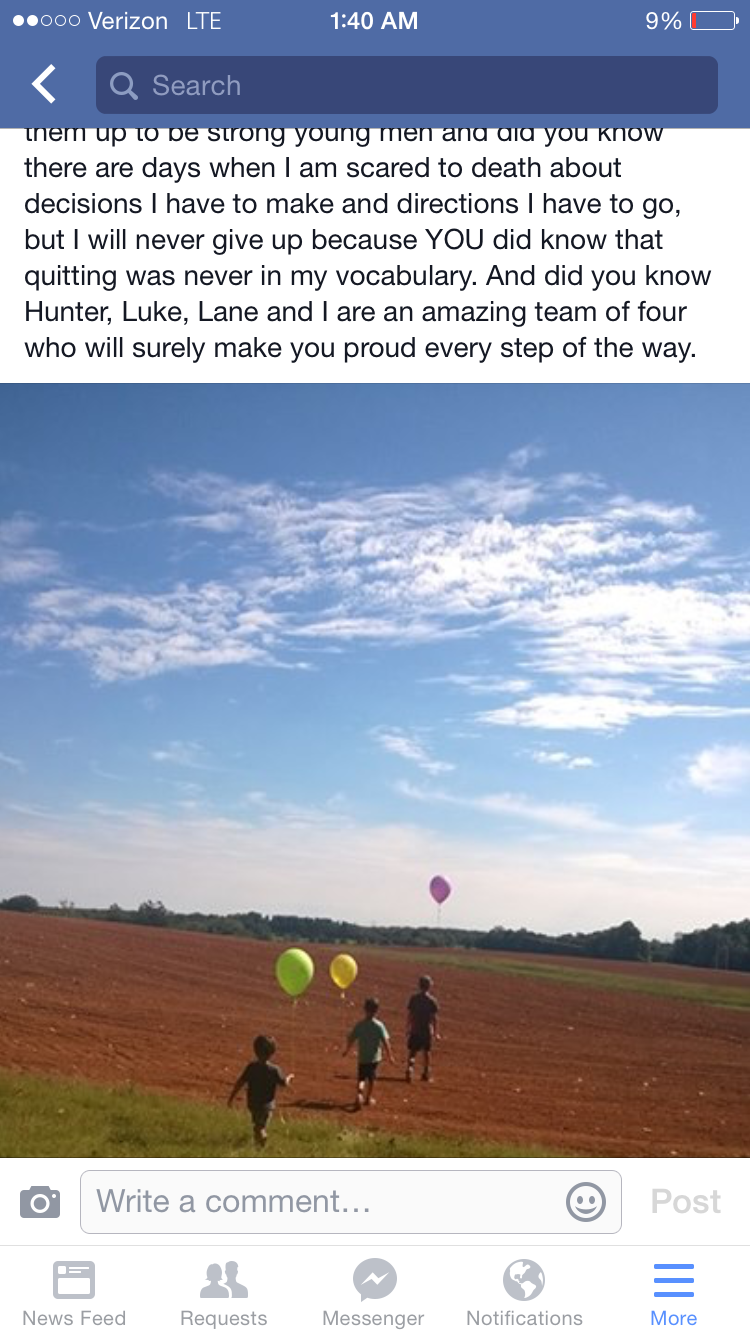
Task: Go to the Messenger tab
Action: point(374,1292)
